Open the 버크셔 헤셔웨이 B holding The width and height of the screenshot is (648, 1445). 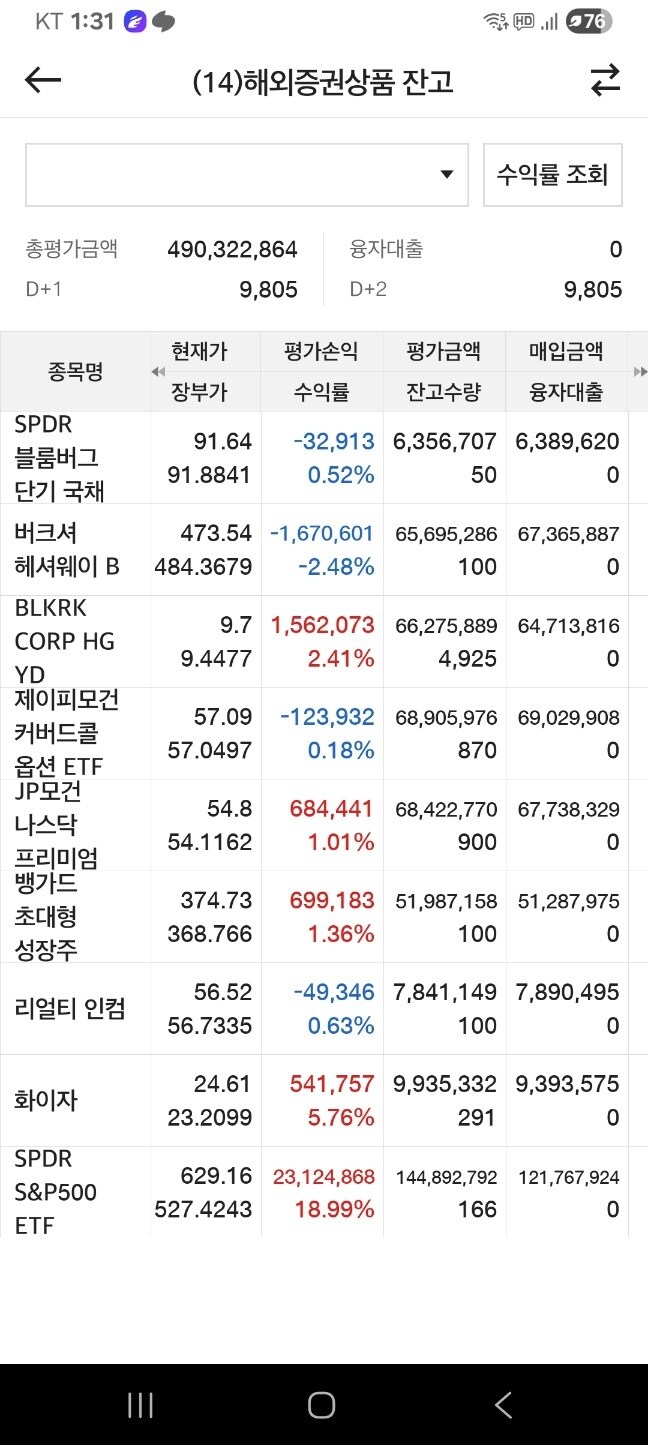click(x=324, y=550)
